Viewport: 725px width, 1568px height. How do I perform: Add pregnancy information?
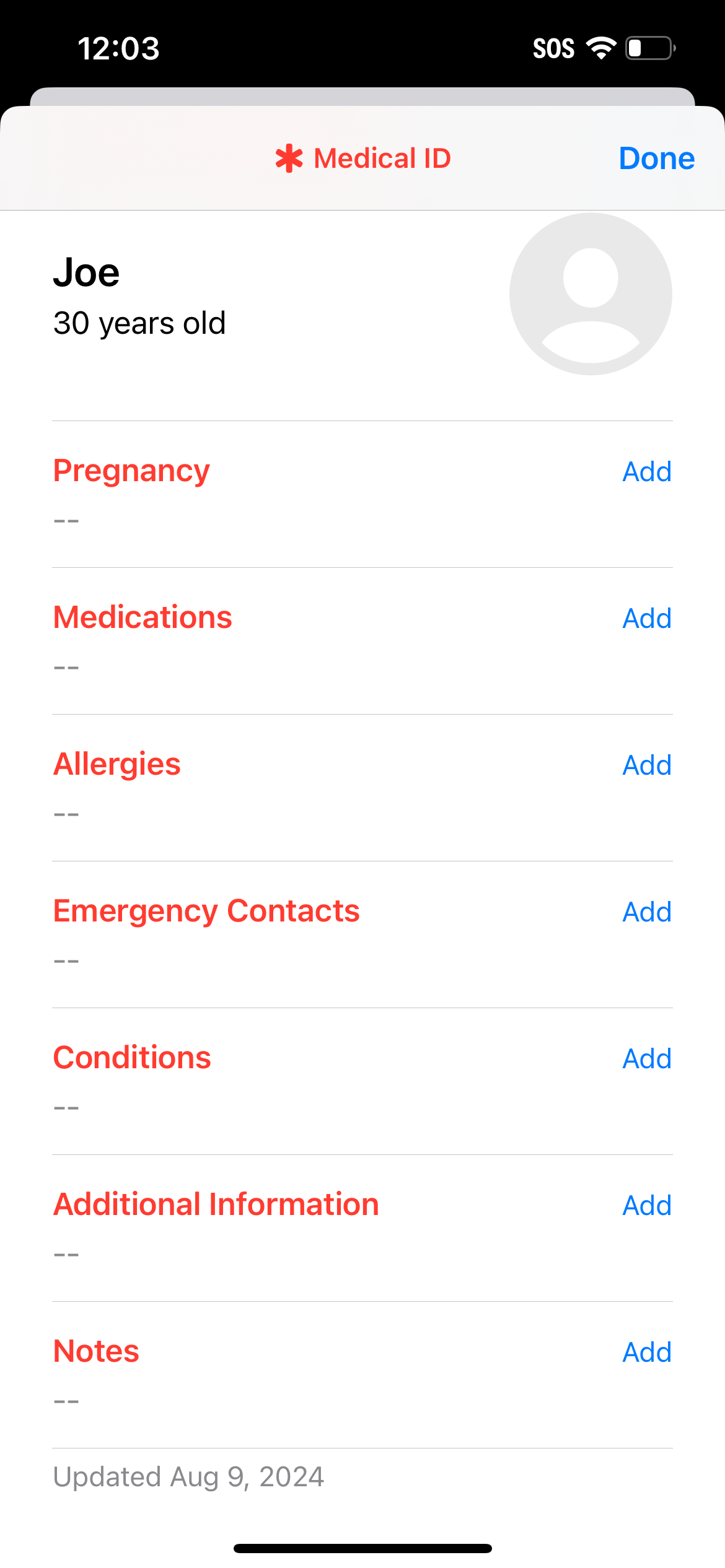tap(646, 471)
